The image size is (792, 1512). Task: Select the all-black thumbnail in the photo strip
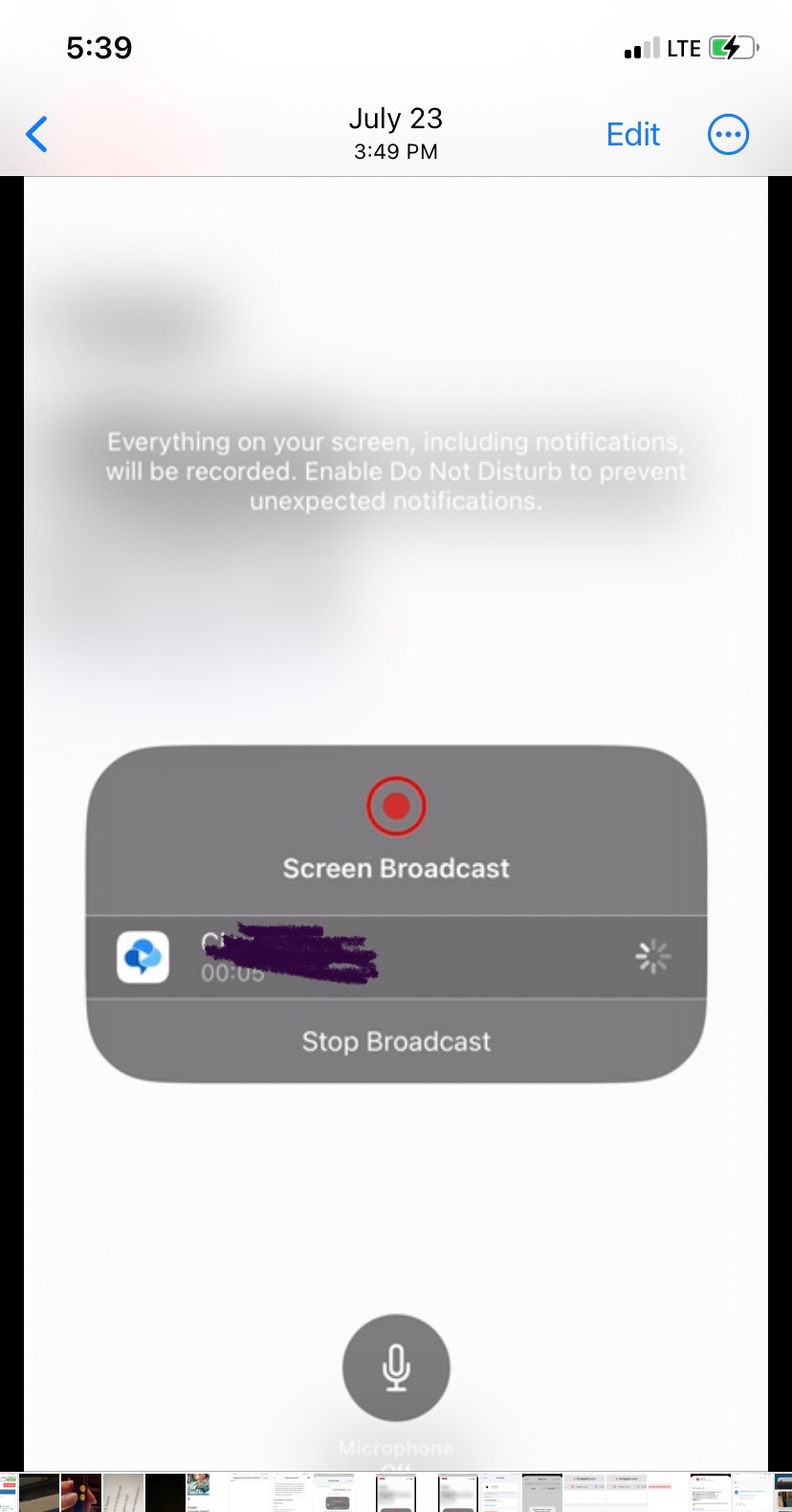click(x=165, y=1493)
